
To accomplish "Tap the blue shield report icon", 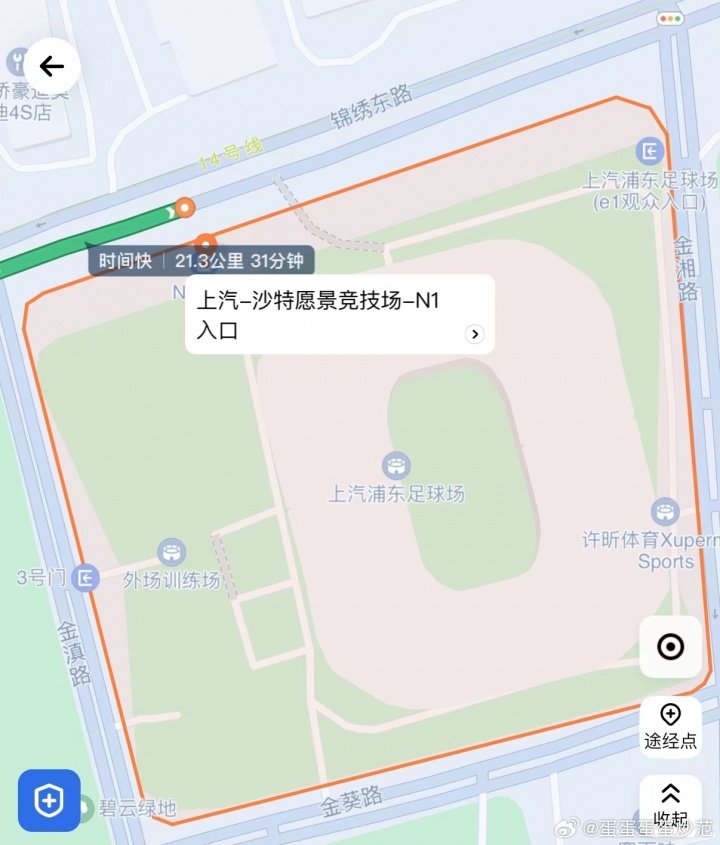I will 48,801.
